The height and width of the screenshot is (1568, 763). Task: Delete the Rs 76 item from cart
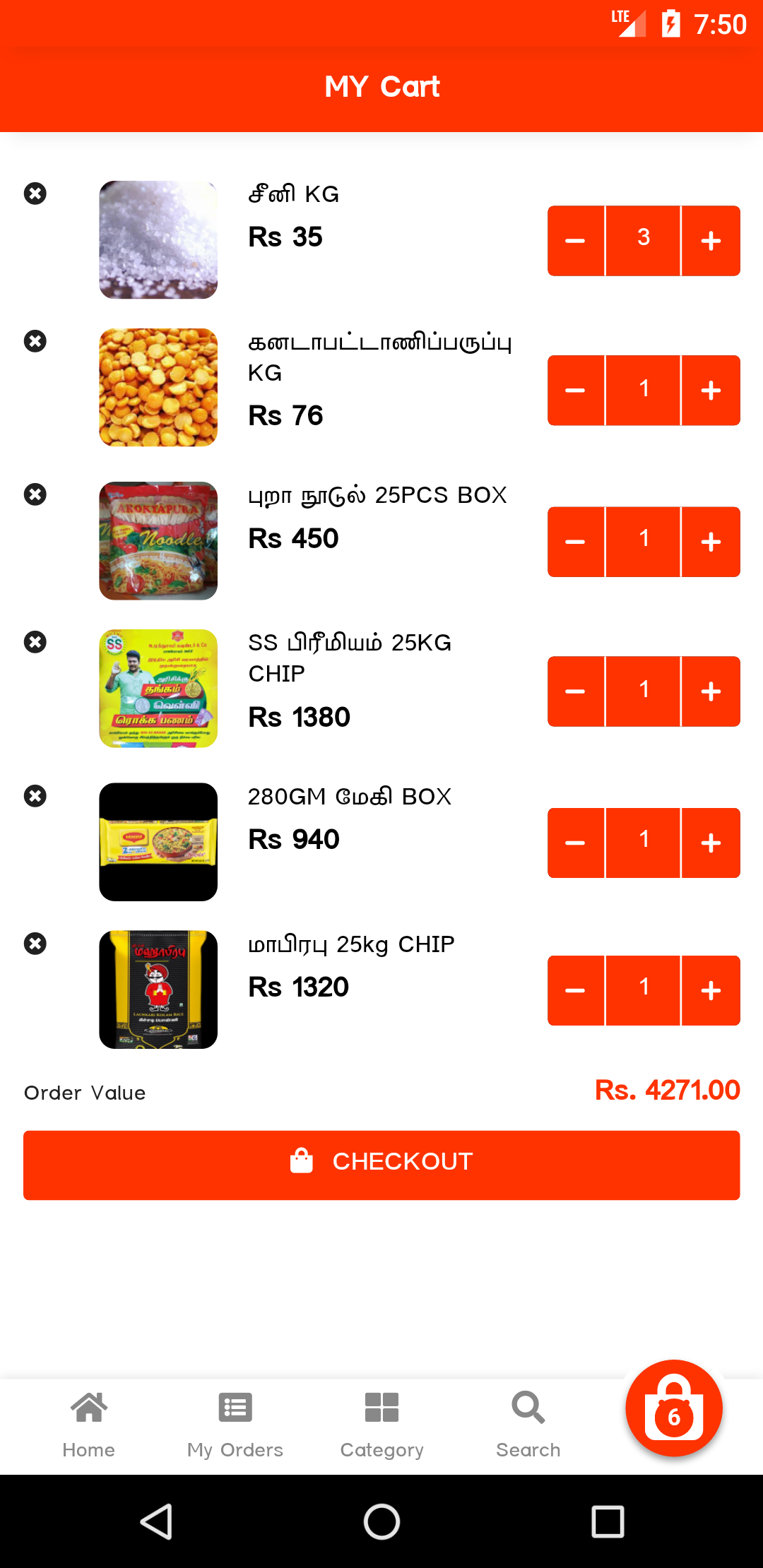(35, 341)
